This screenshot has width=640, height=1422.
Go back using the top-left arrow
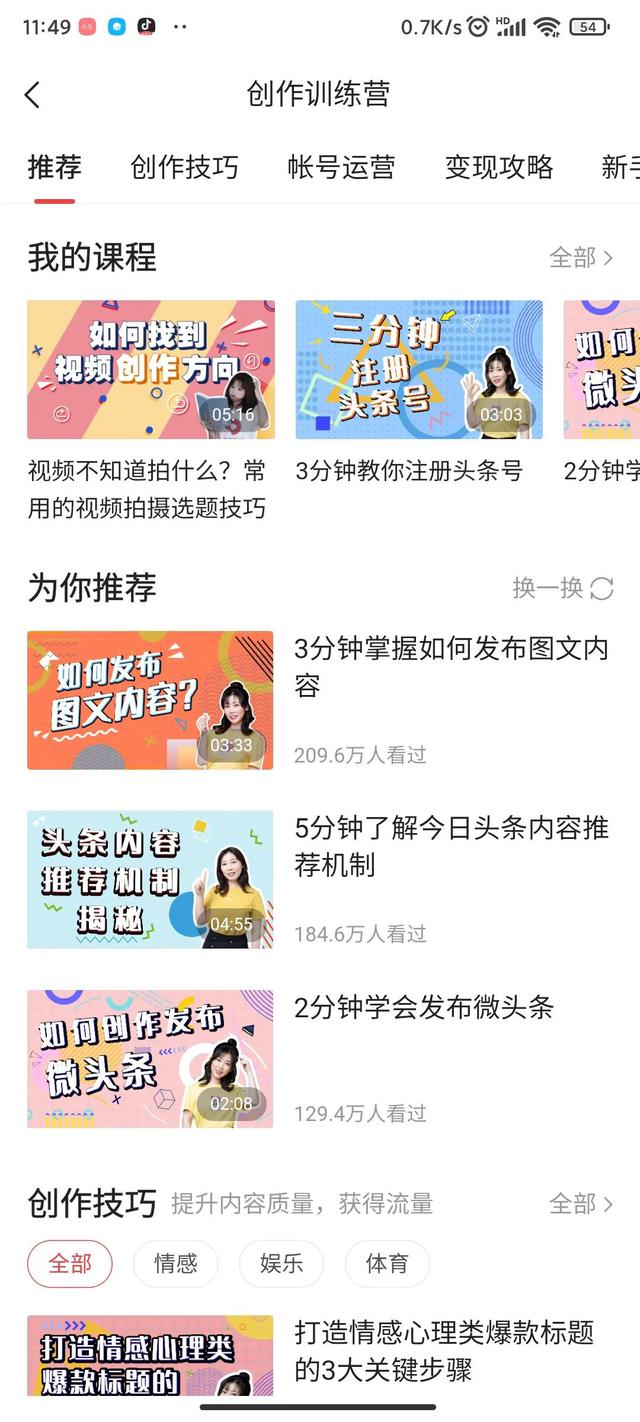(x=32, y=95)
